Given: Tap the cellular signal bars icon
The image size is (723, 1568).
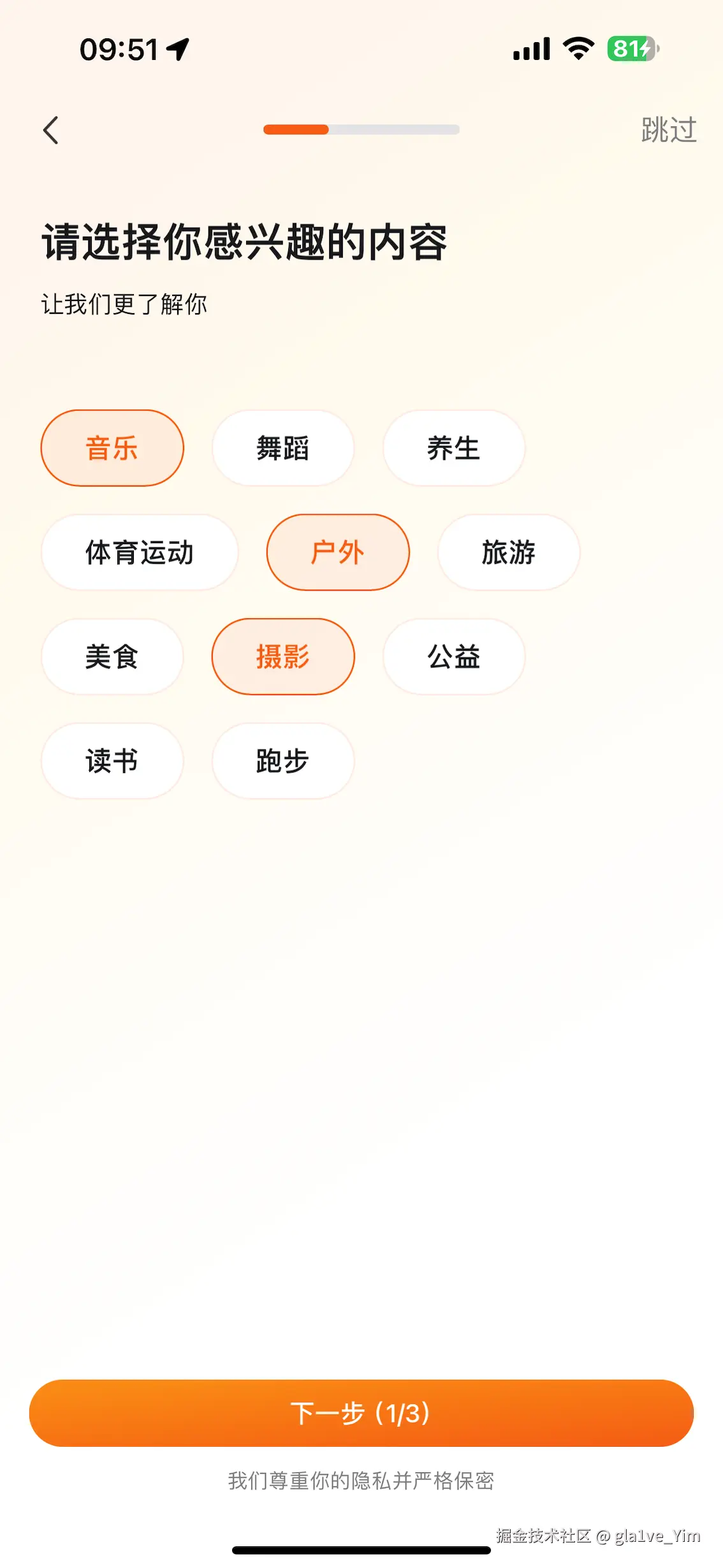Looking at the screenshot, I should click(530, 48).
